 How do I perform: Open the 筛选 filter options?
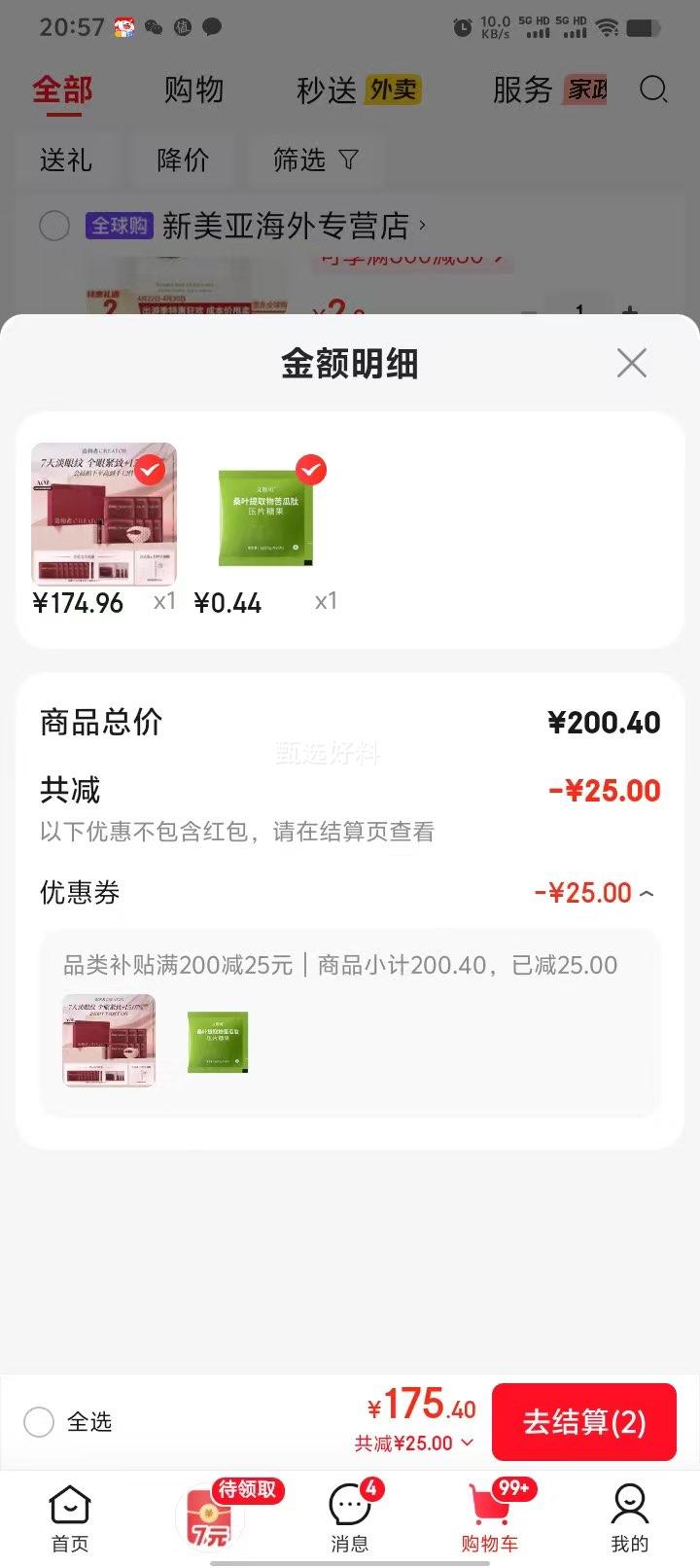[x=316, y=160]
